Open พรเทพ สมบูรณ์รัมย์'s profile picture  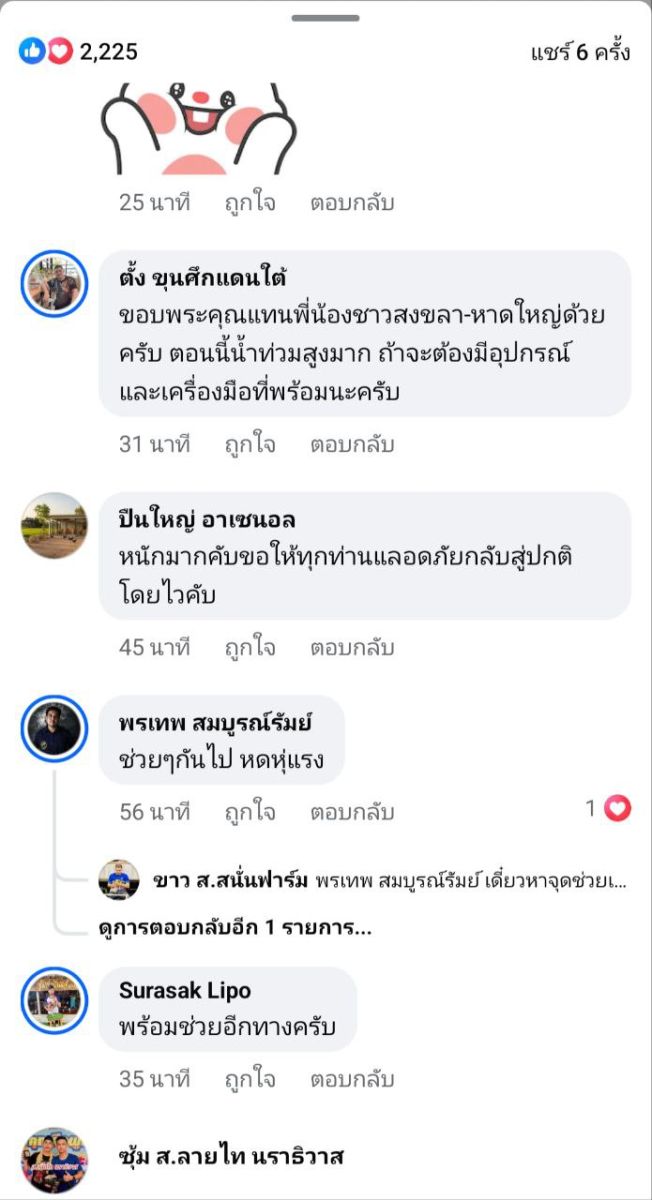tap(55, 730)
